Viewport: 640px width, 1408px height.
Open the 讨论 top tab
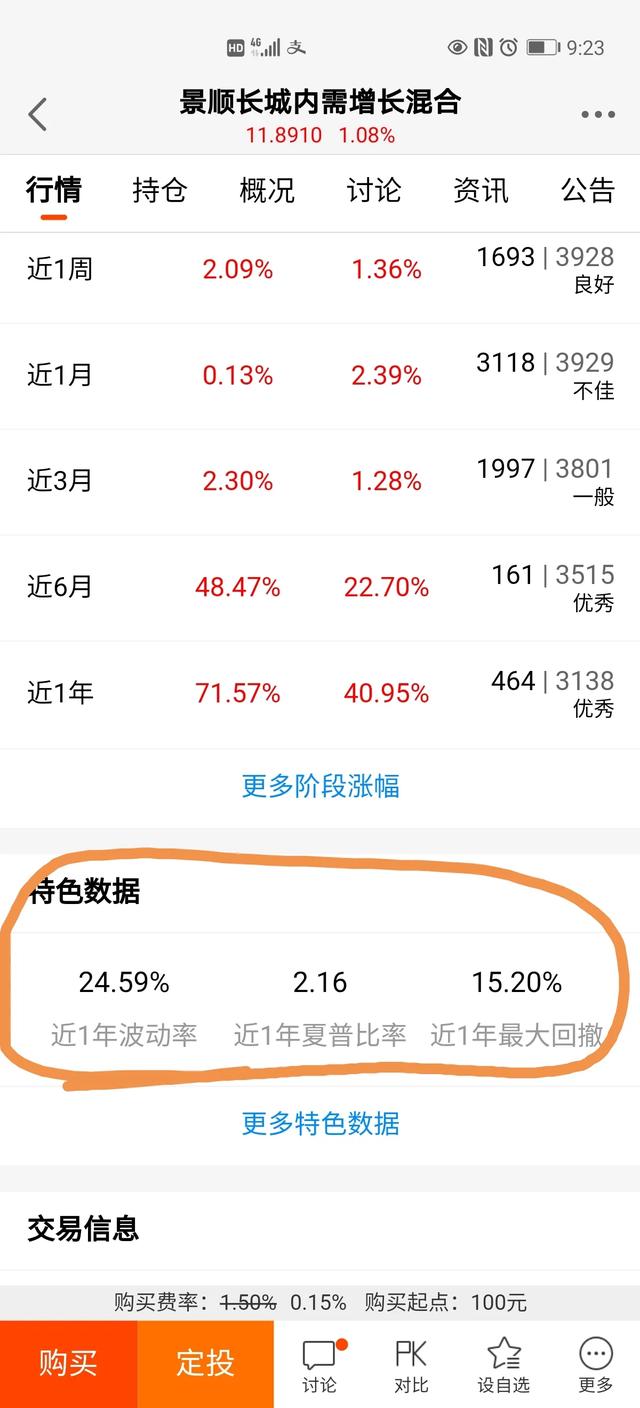click(374, 190)
